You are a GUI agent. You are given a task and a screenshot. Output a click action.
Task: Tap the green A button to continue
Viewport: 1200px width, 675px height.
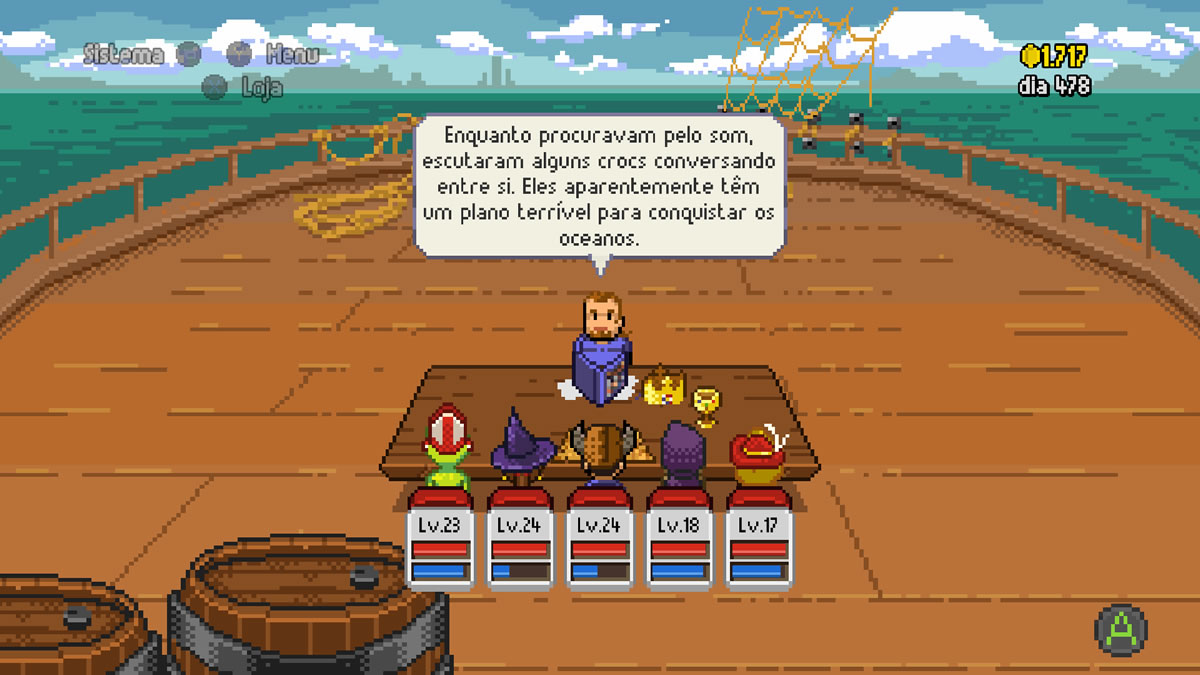click(x=1121, y=629)
